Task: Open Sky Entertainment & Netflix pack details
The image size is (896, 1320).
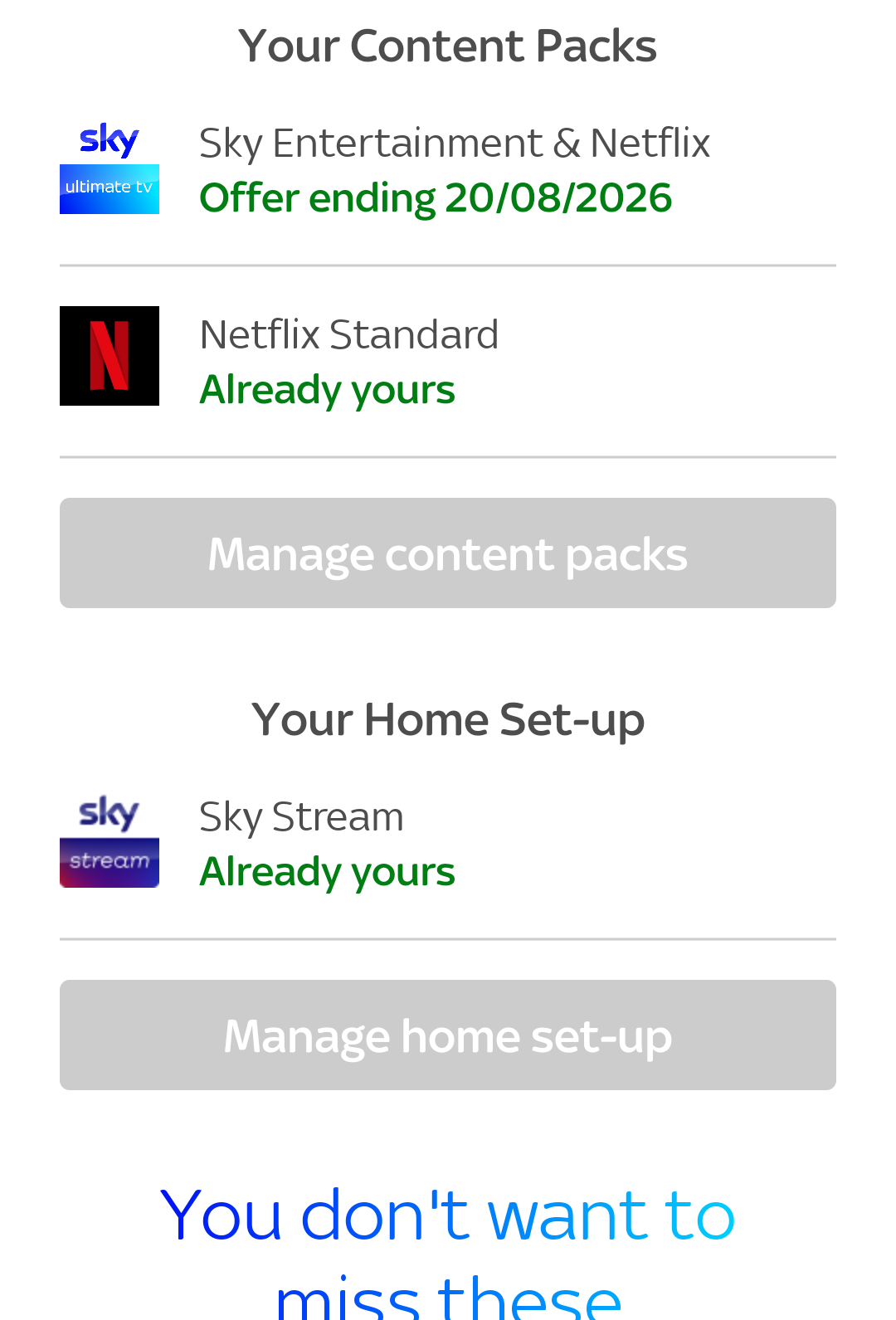Action: point(455,144)
